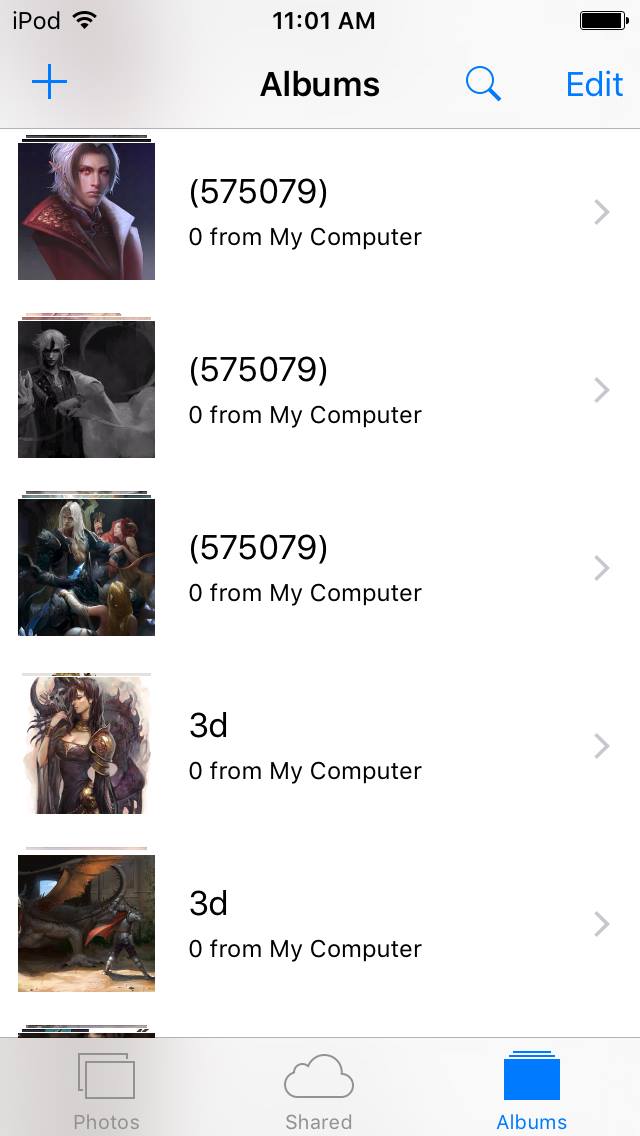The height and width of the screenshot is (1136, 640).
Task: Tap the Edit button
Action: click(x=594, y=84)
